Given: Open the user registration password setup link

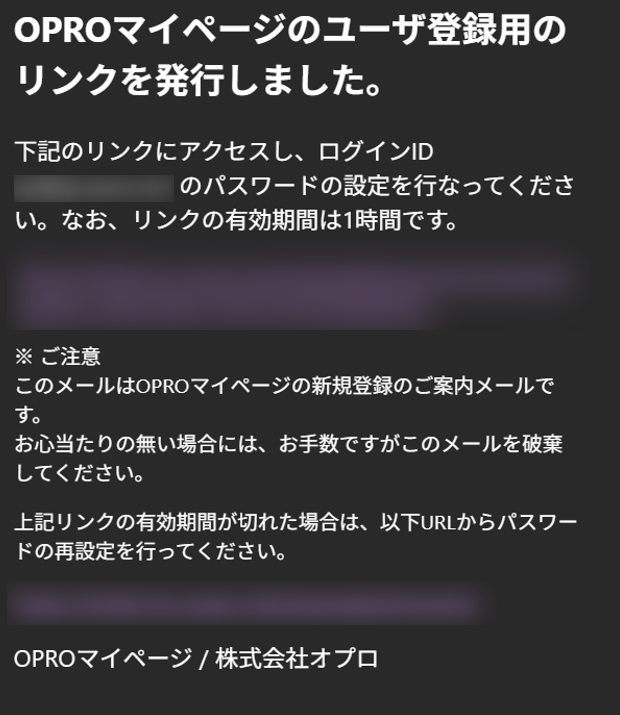Looking at the screenshot, I should pyautogui.click(x=290, y=283).
